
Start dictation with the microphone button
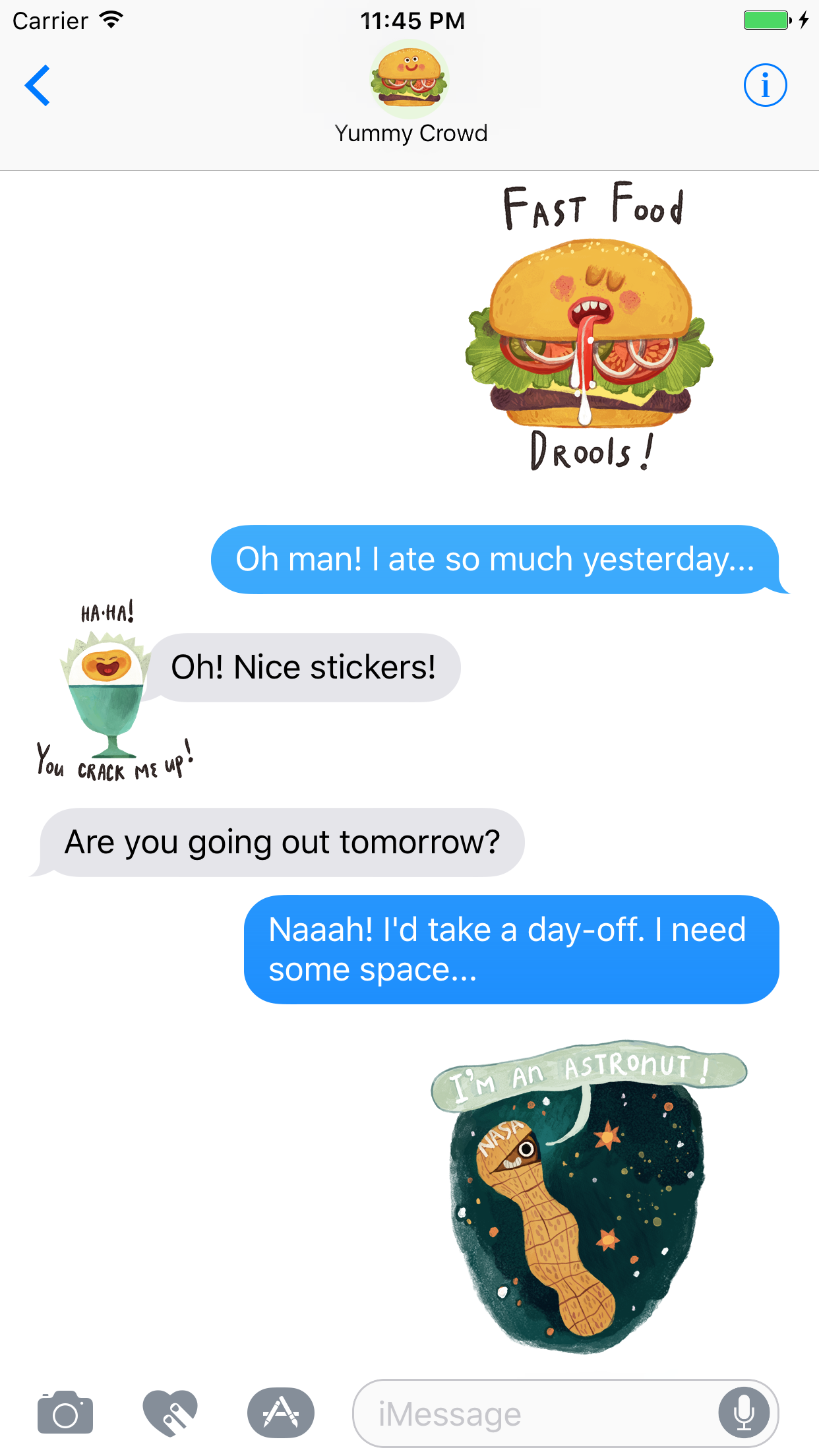[744, 1413]
